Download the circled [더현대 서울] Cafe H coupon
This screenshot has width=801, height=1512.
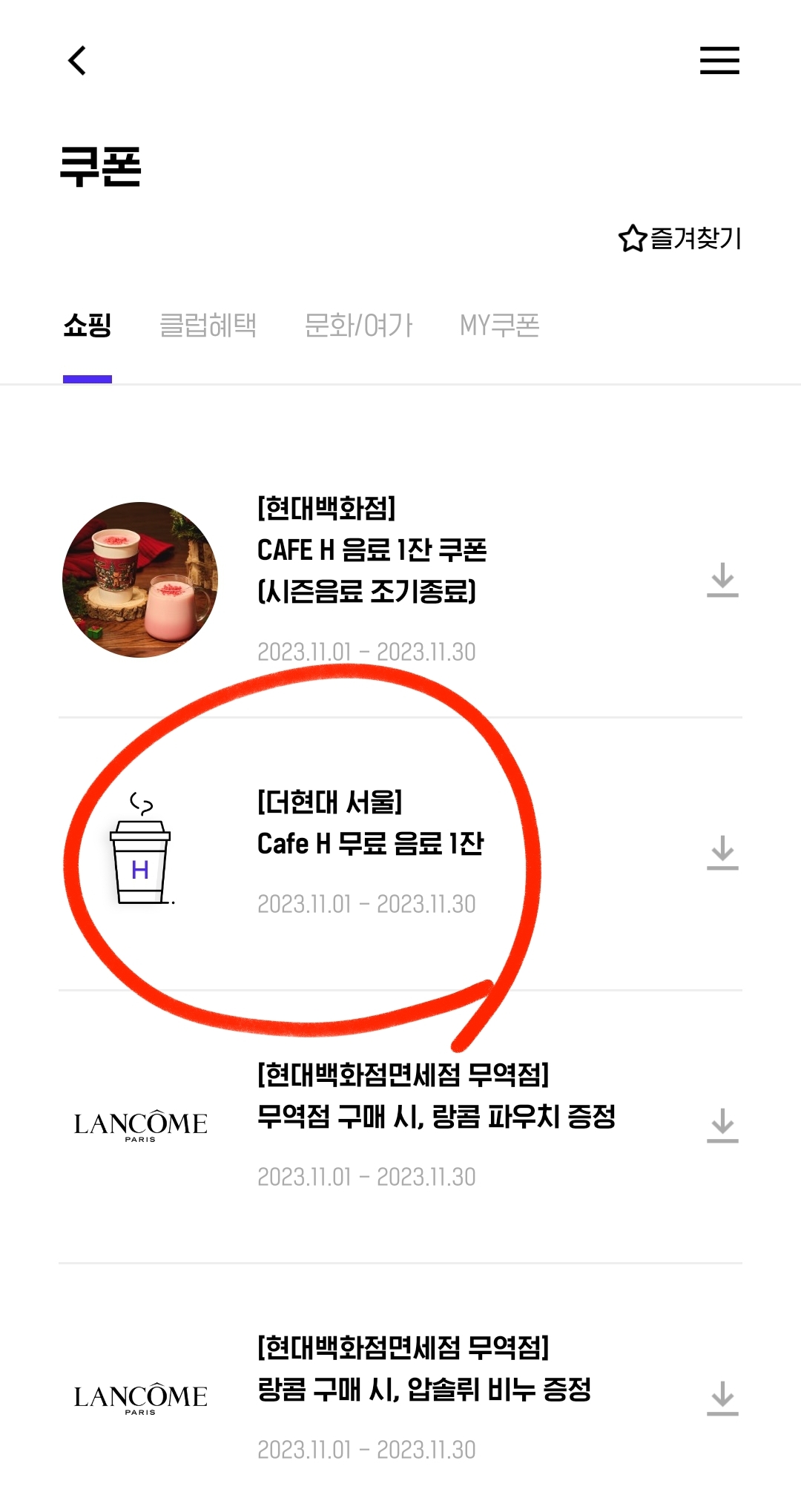(720, 854)
